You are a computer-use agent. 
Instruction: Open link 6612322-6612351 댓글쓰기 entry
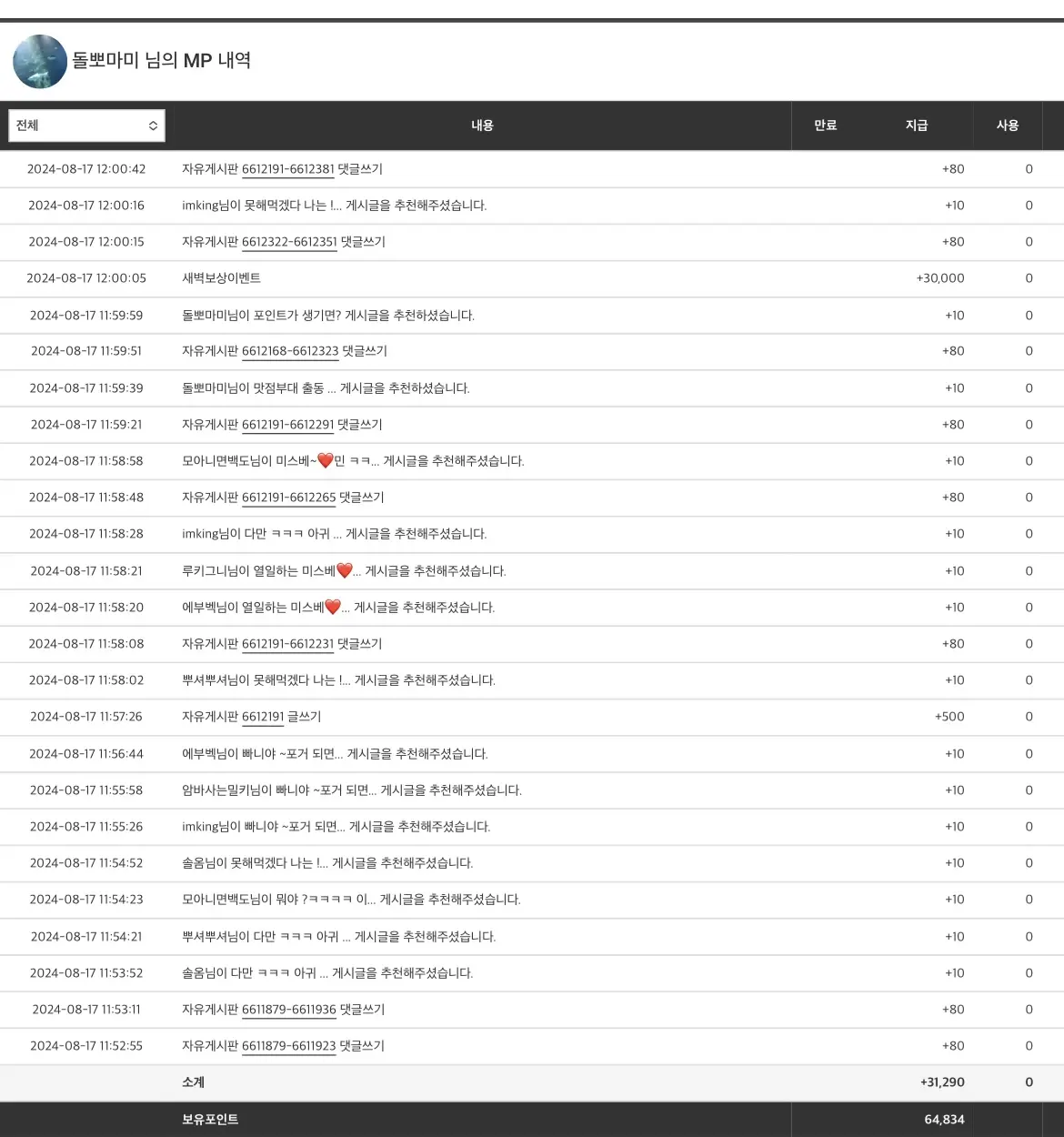289,242
